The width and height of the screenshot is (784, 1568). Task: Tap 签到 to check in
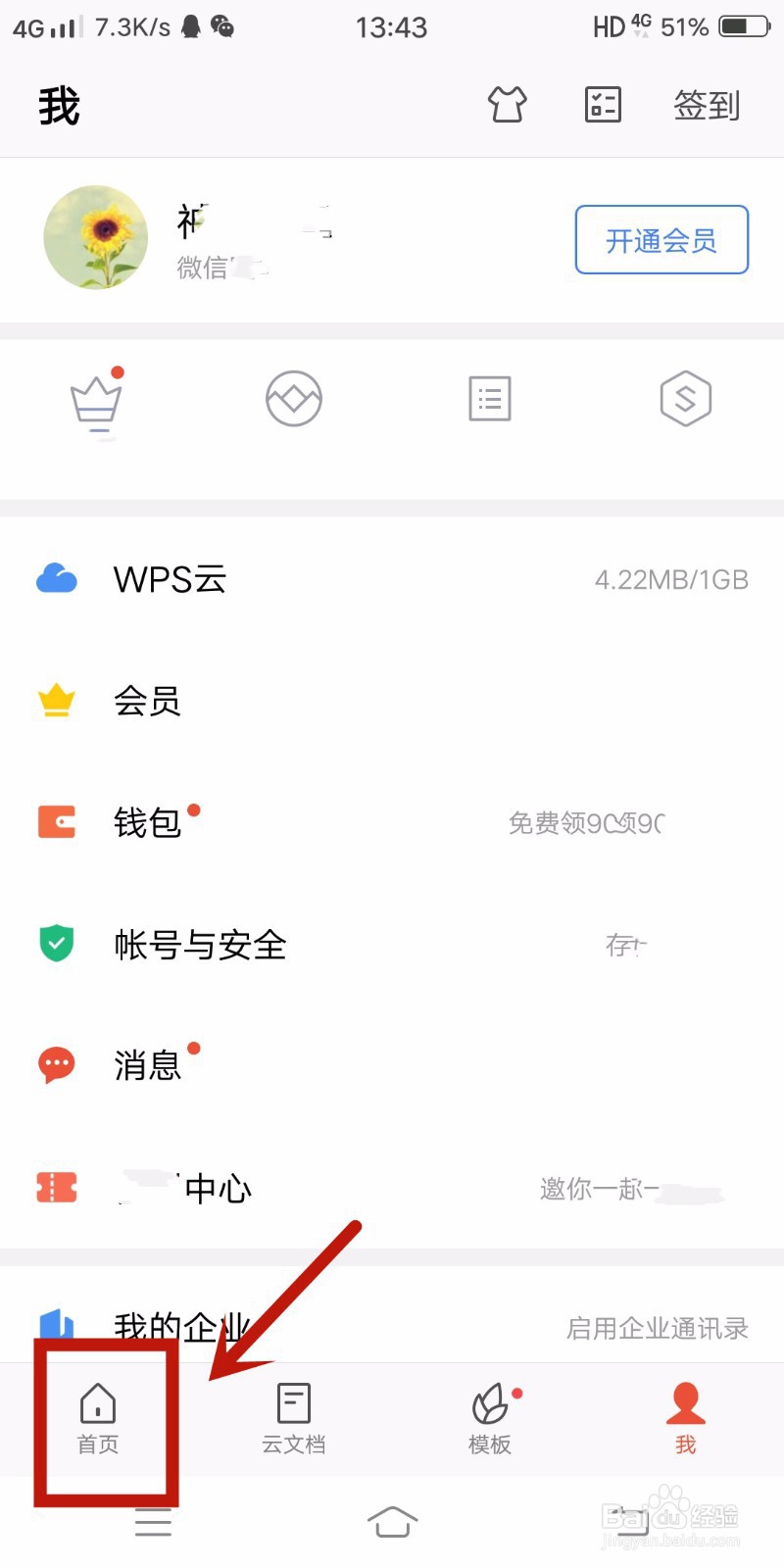[x=706, y=106]
